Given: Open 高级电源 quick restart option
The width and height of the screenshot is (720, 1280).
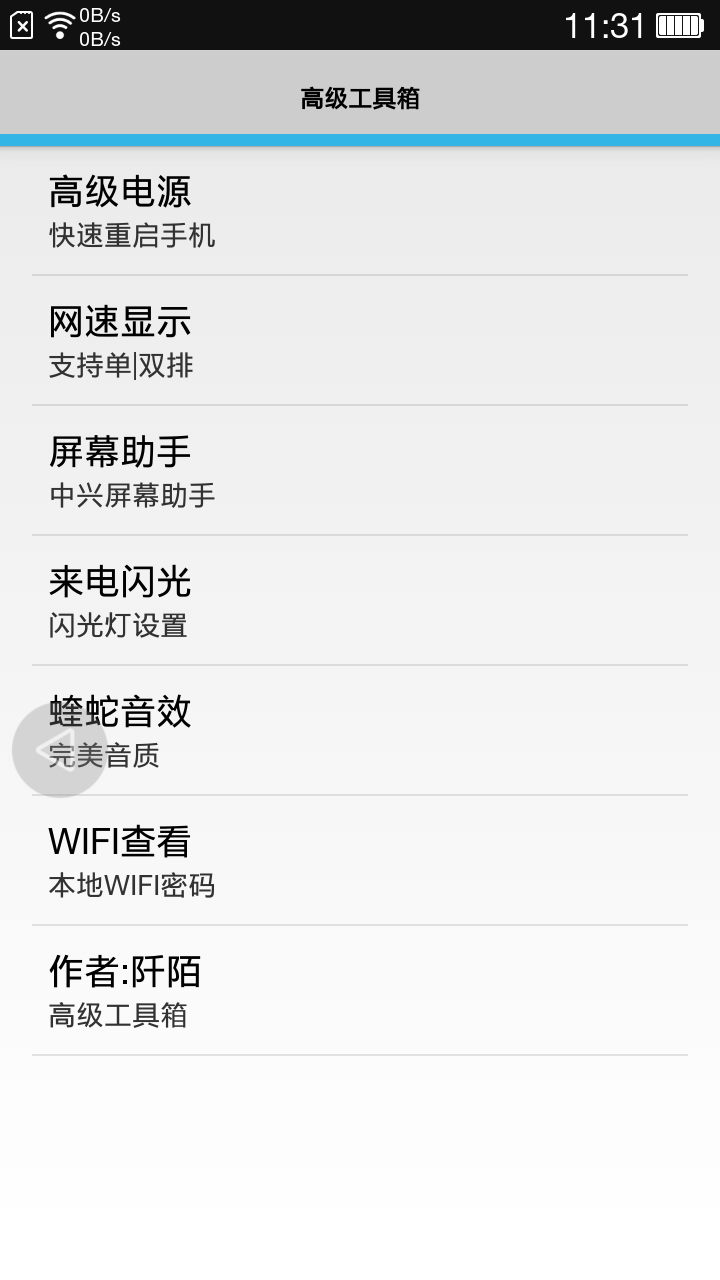Looking at the screenshot, I should [360, 211].
